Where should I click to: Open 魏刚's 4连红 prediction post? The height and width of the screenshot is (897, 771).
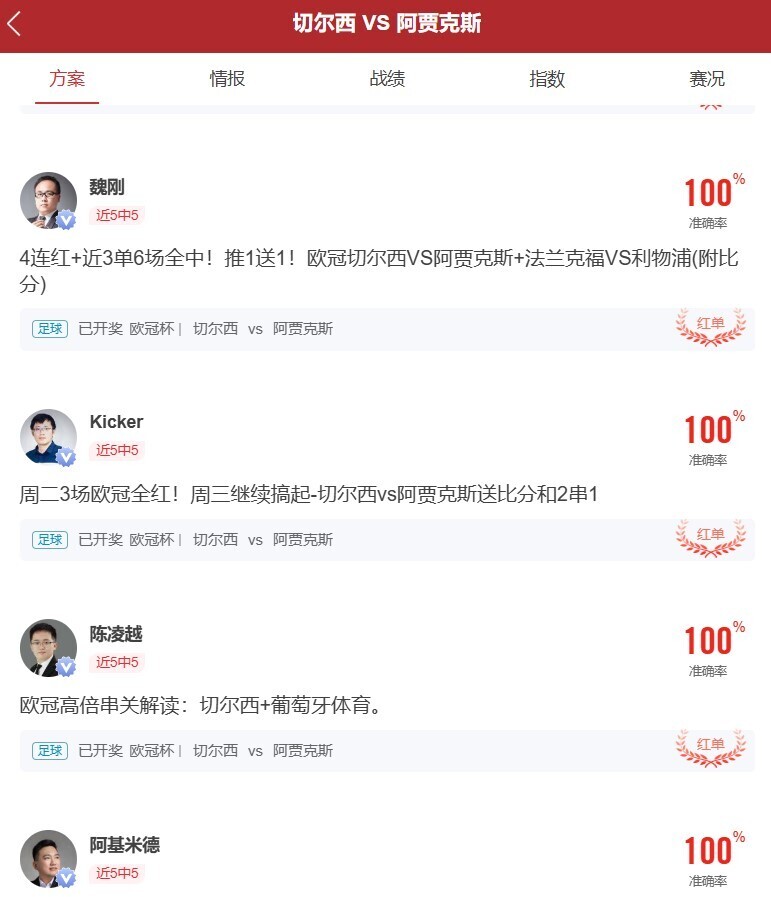380,270
